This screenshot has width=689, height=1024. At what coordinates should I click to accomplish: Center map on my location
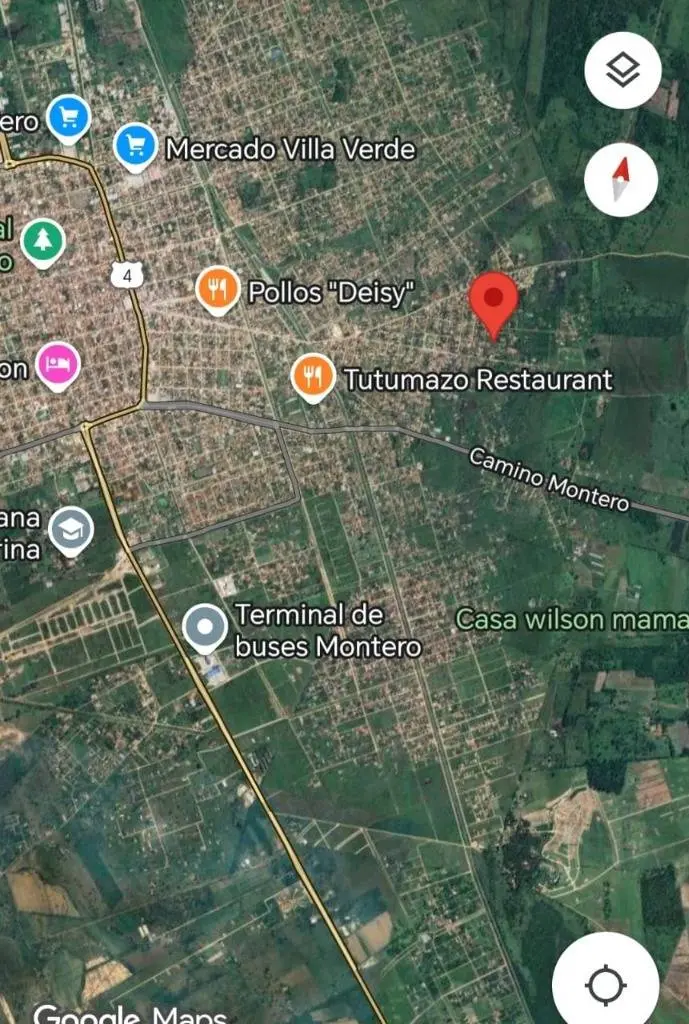(605, 984)
